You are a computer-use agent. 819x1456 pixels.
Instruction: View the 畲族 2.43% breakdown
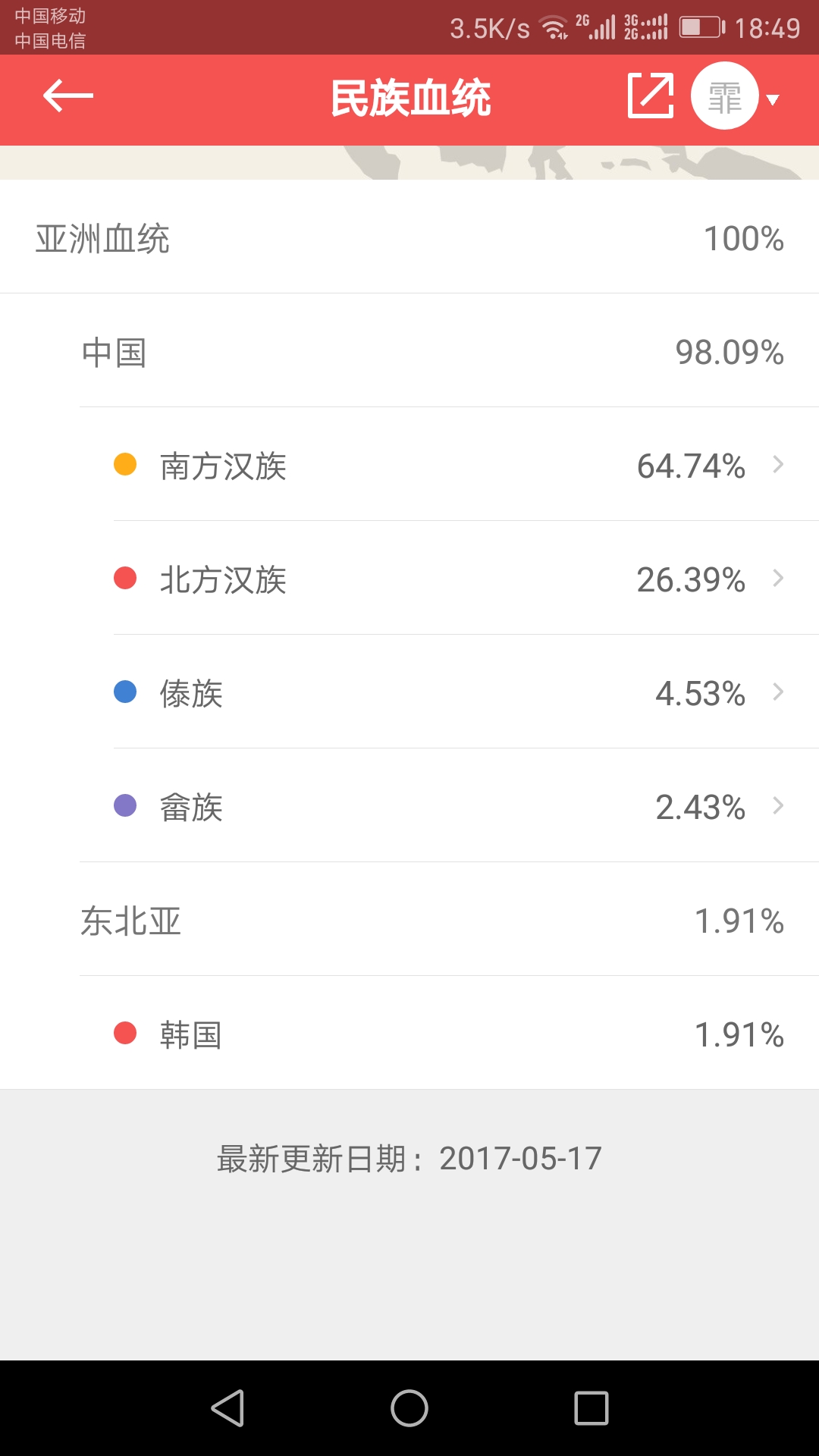tap(449, 806)
